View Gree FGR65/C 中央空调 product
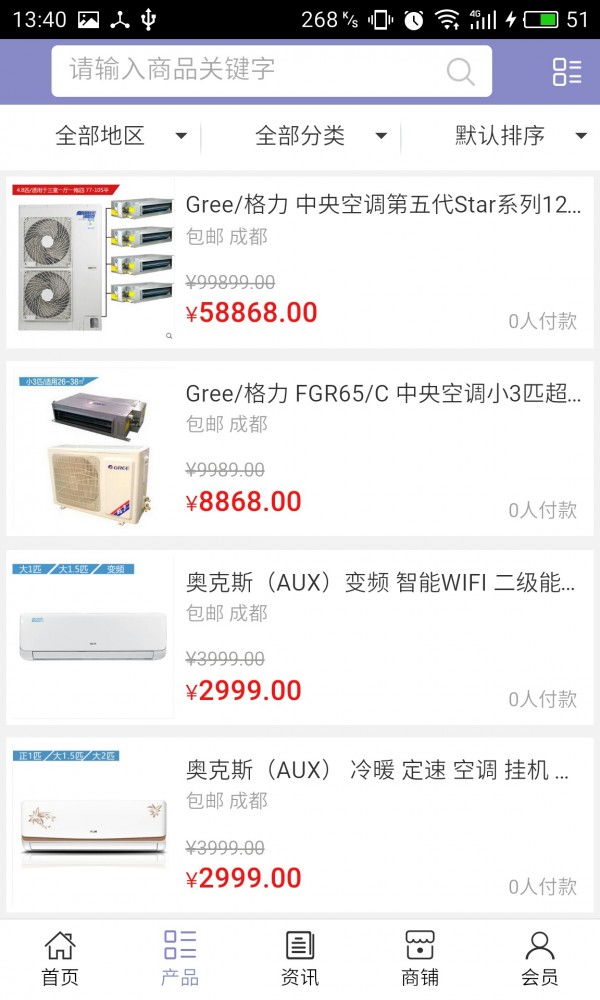This screenshot has width=600, height=1000. [383, 394]
